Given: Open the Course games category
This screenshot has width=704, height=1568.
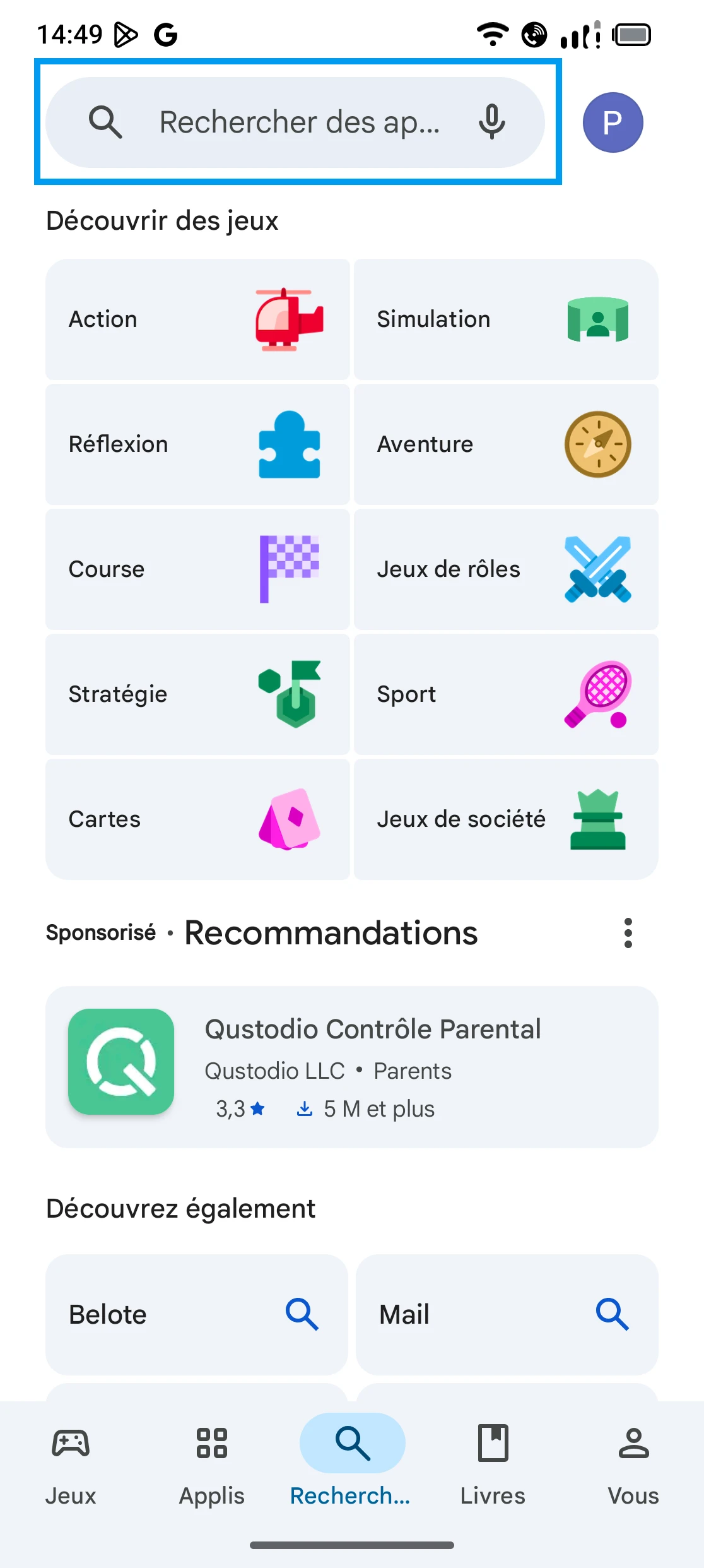Looking at the screenshot, I should pos(197,569).
